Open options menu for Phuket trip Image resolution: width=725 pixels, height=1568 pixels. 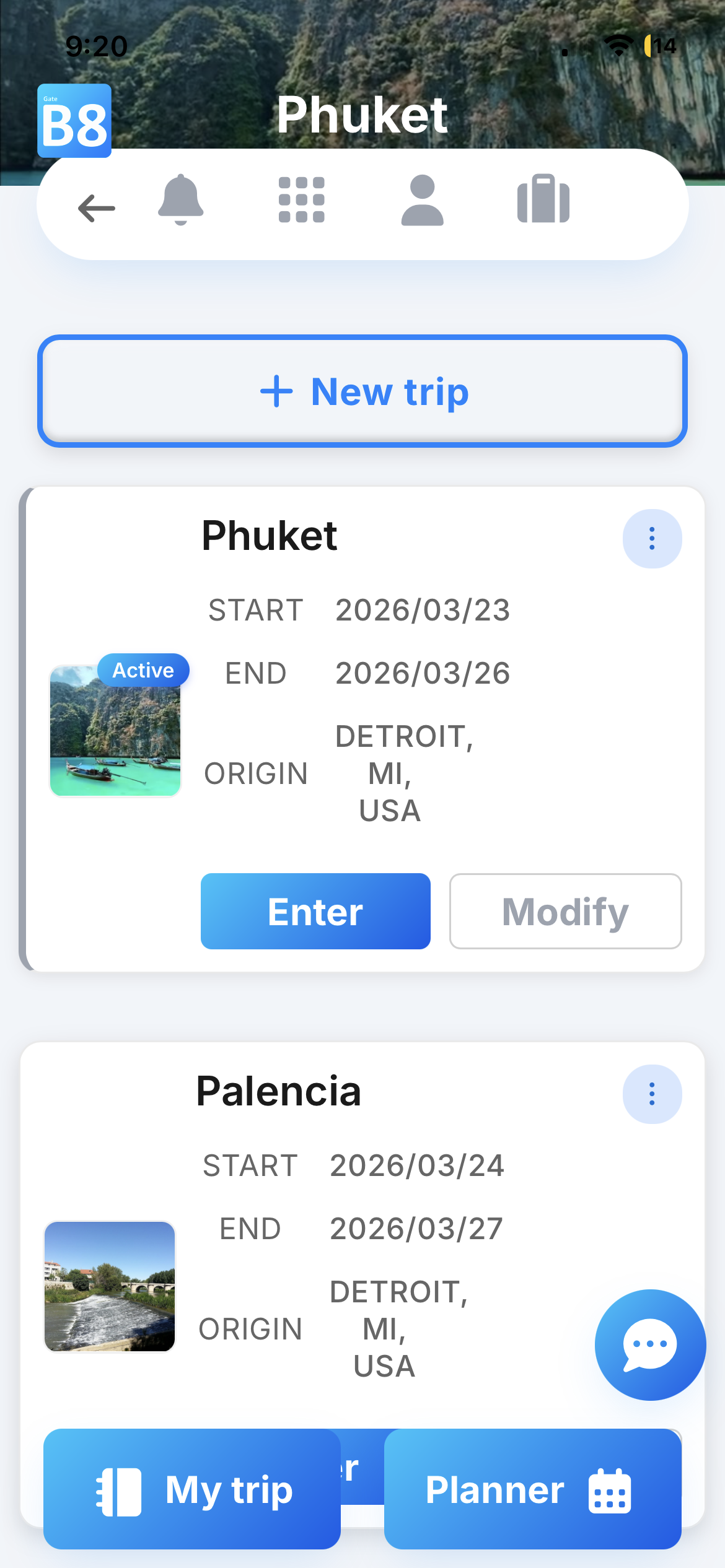tap(652, 539)
